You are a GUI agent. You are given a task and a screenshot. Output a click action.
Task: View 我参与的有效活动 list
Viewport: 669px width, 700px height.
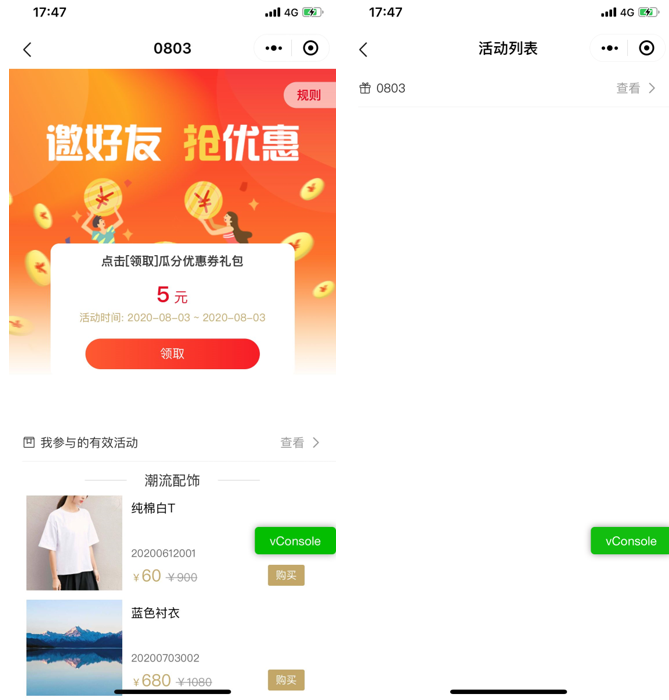click(300, 442)
